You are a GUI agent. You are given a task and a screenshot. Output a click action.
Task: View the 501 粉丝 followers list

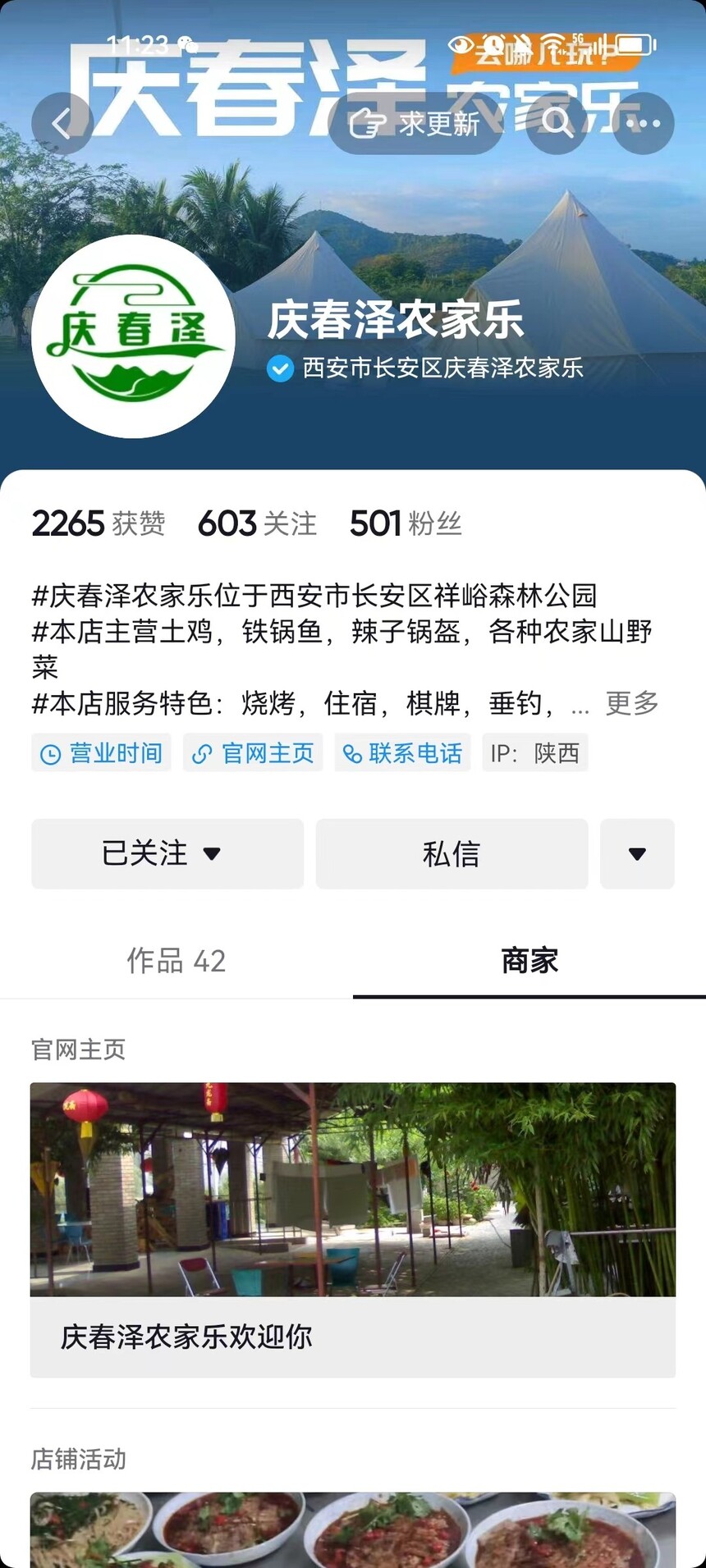(x=406, y=523)
